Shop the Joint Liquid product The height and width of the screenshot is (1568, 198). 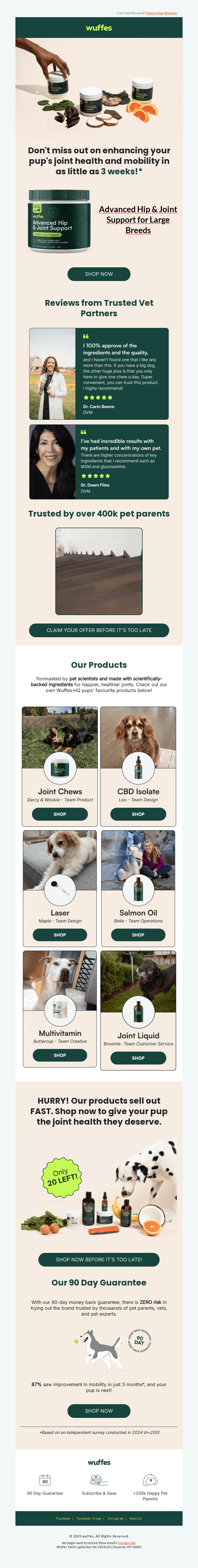[138, 1058]
